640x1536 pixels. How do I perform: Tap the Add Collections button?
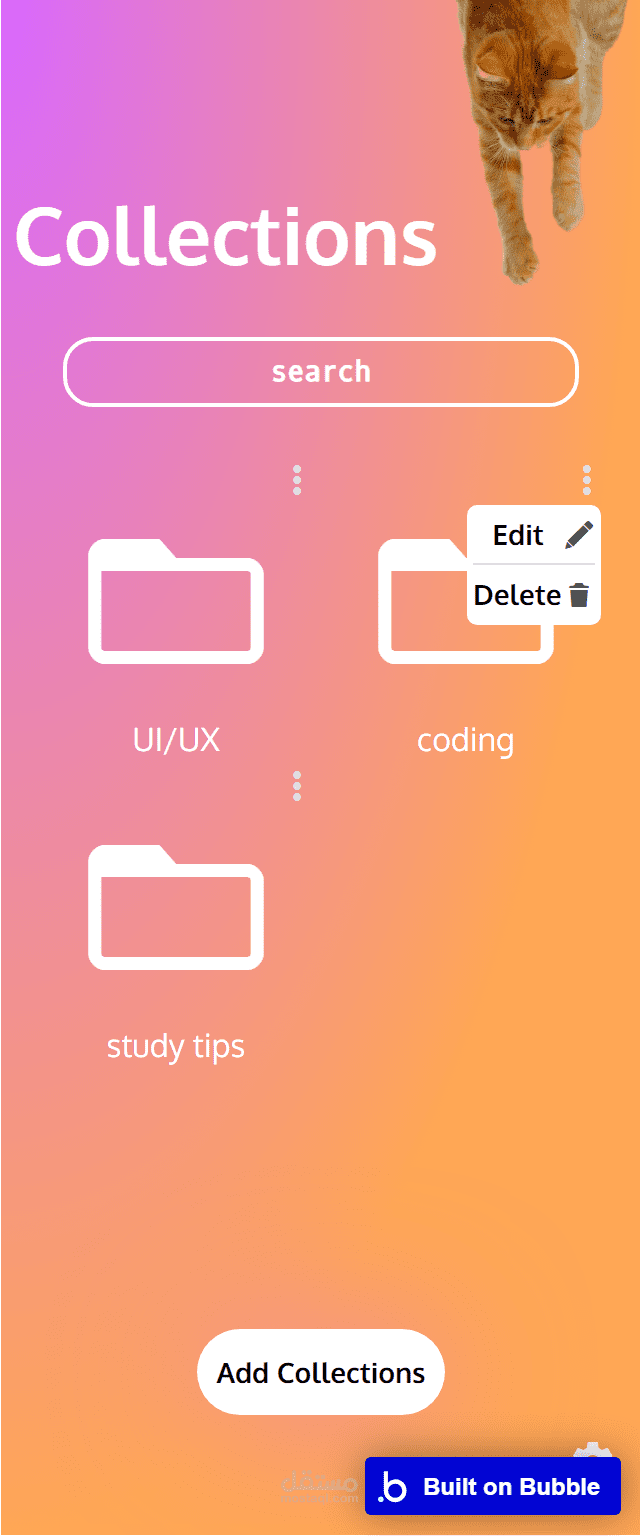click(321, 1372)
